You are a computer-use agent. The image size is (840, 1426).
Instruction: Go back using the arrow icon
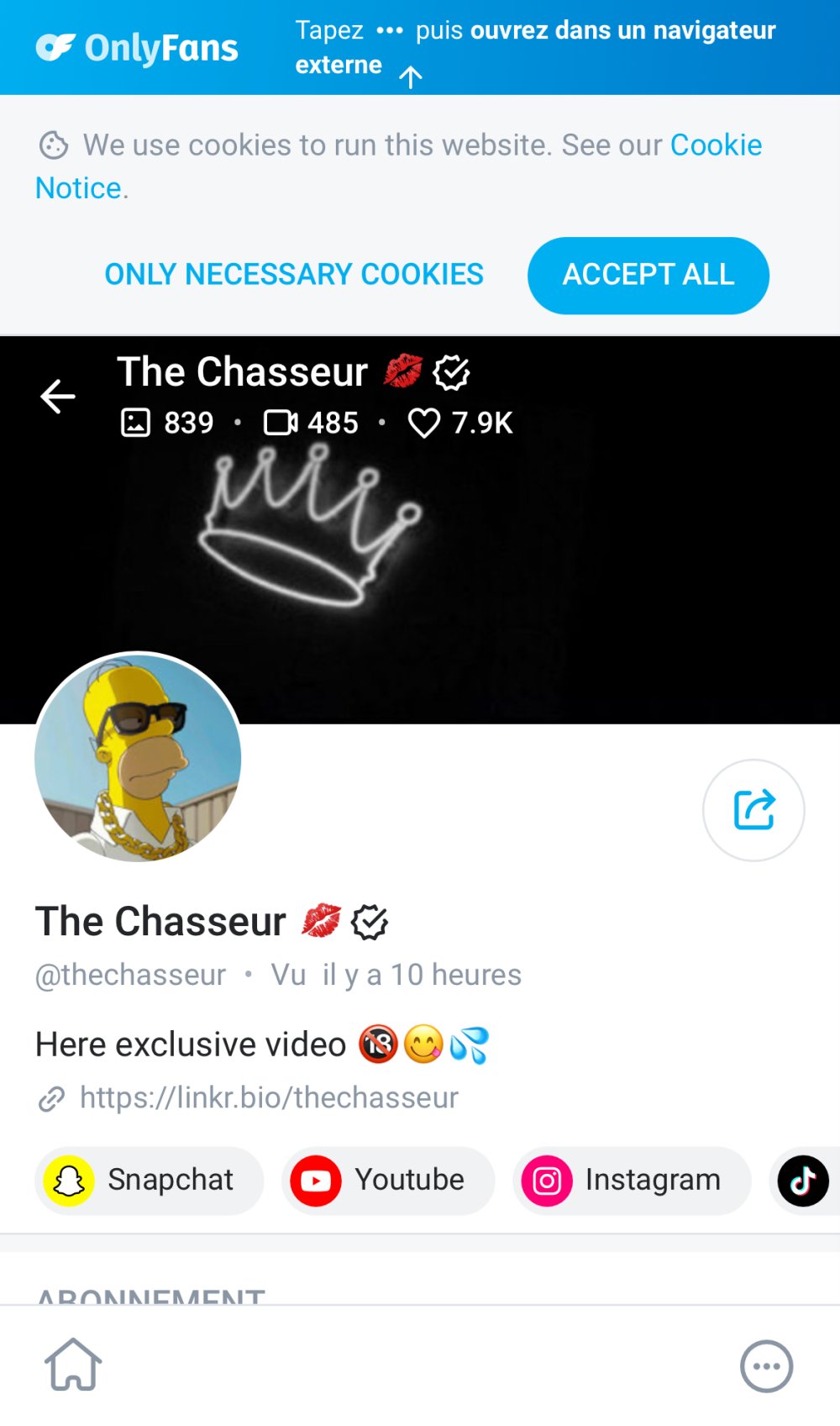click(58, 397)
